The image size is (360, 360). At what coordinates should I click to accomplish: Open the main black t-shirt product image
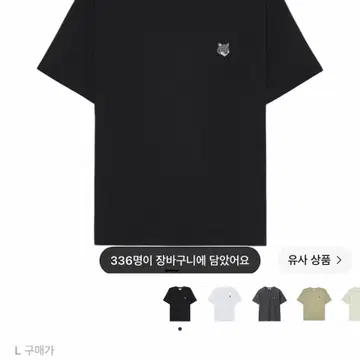pyautogui.click(x=180, y=123)
